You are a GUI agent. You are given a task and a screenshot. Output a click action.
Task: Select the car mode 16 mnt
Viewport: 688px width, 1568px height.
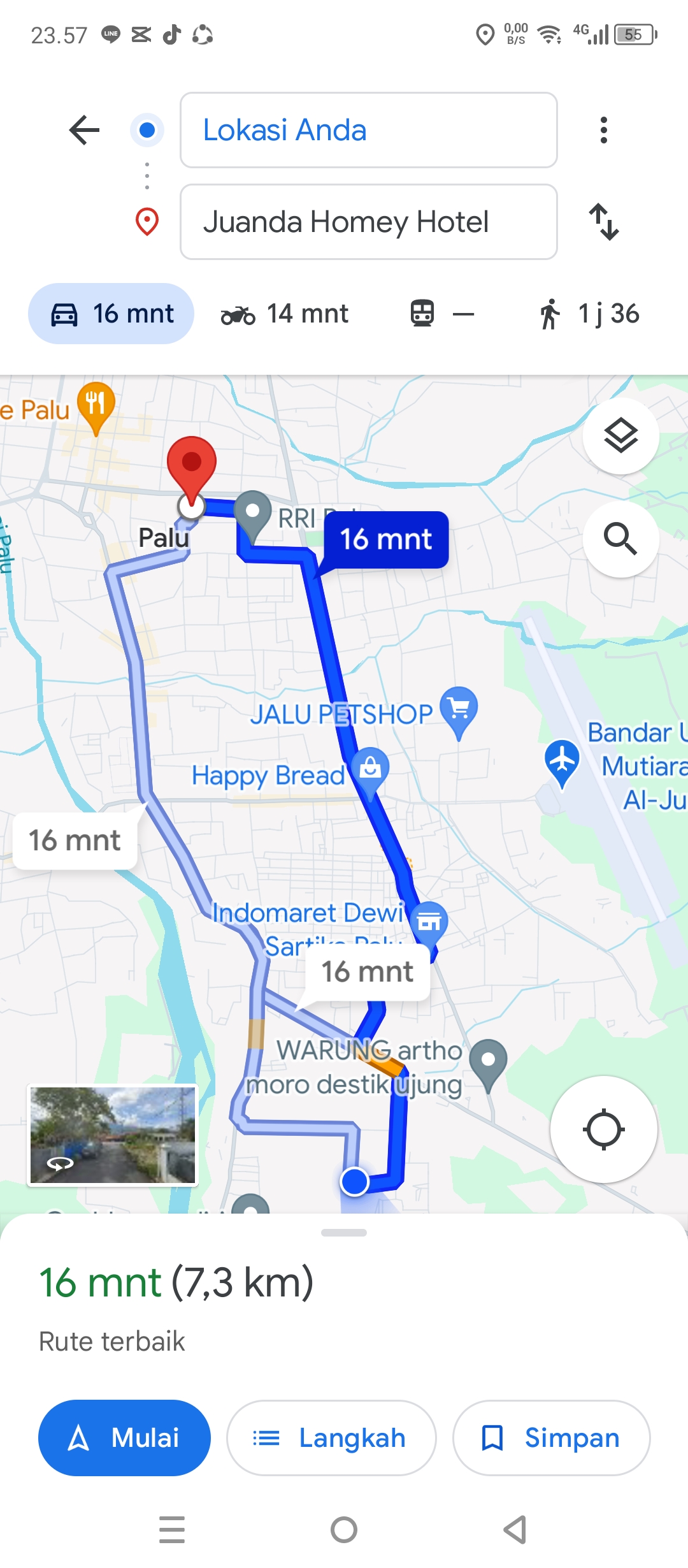point(111,314)
